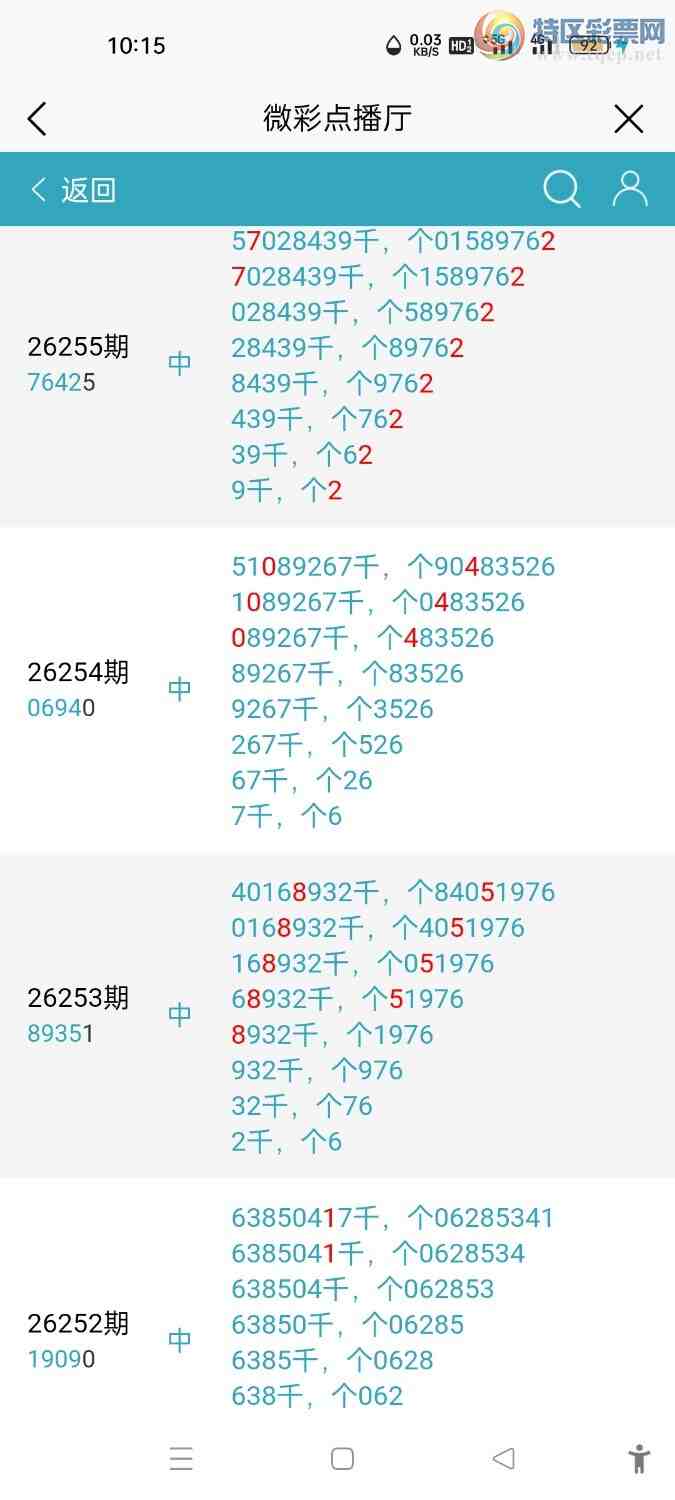This screenshot has height=1500, width=675.
Task: Open the user profile icon
Action: click(x=630, y=188)
